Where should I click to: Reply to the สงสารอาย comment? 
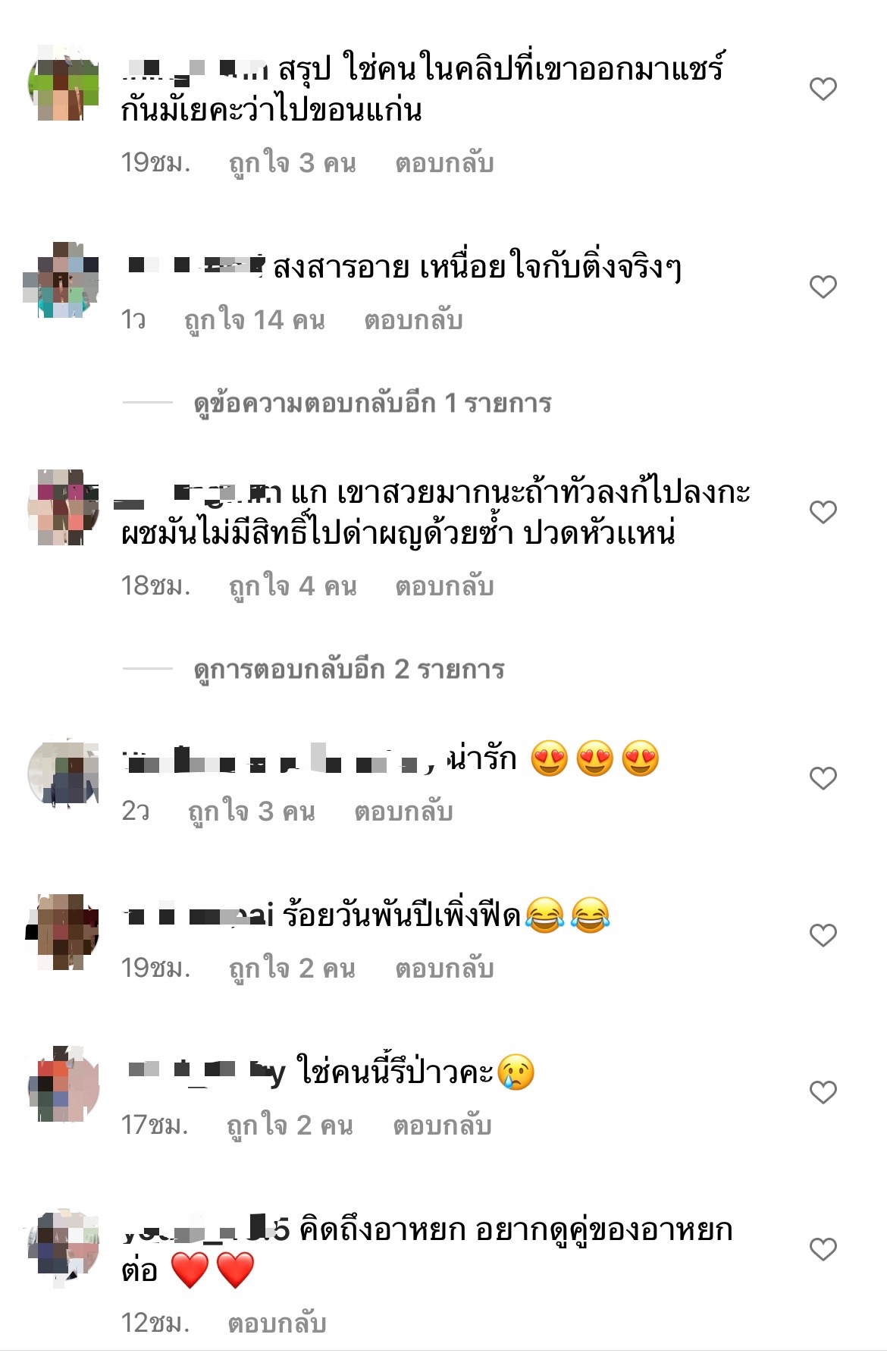point(413,321)
